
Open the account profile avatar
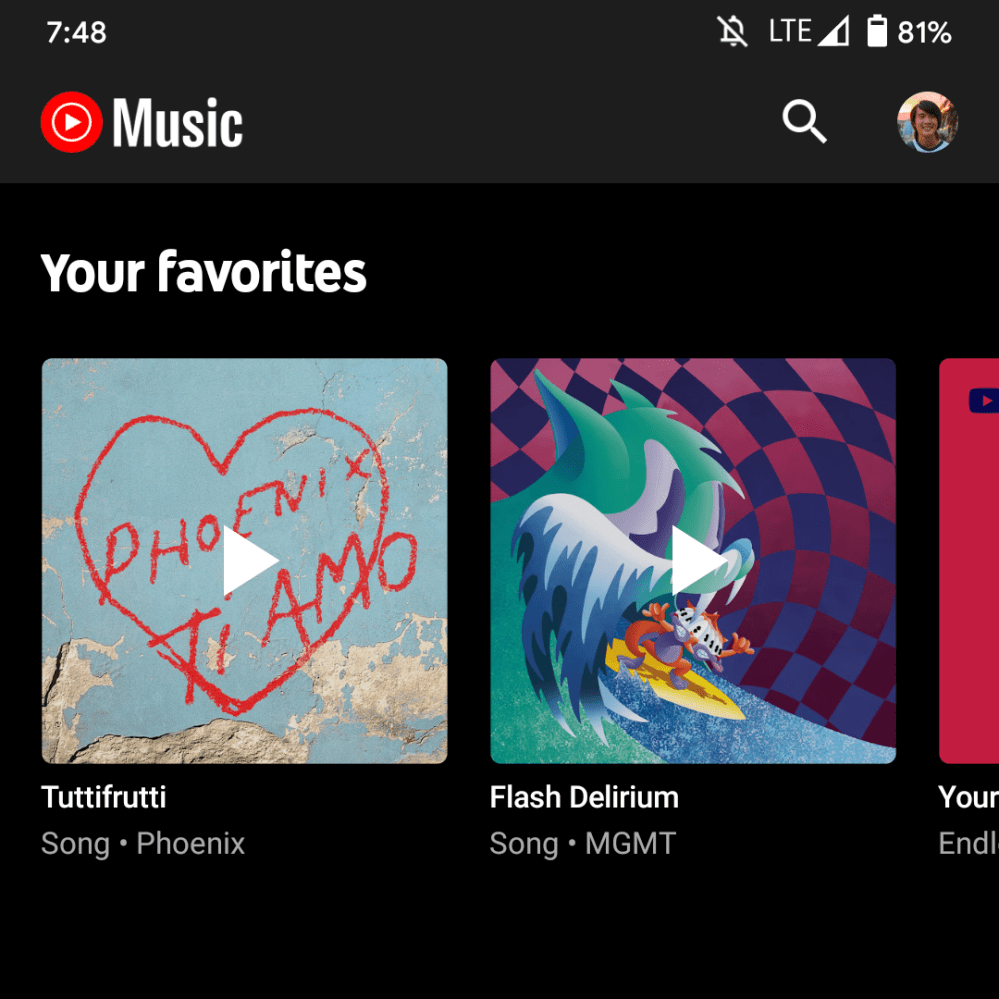pos(927,122)
